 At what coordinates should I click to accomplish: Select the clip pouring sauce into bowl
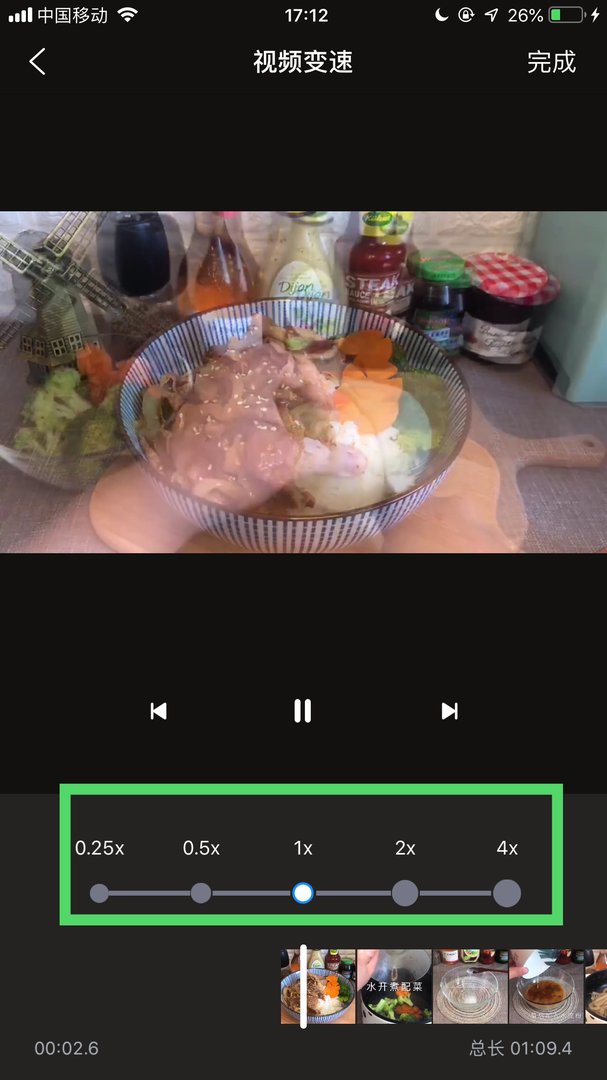click(546, 986)
